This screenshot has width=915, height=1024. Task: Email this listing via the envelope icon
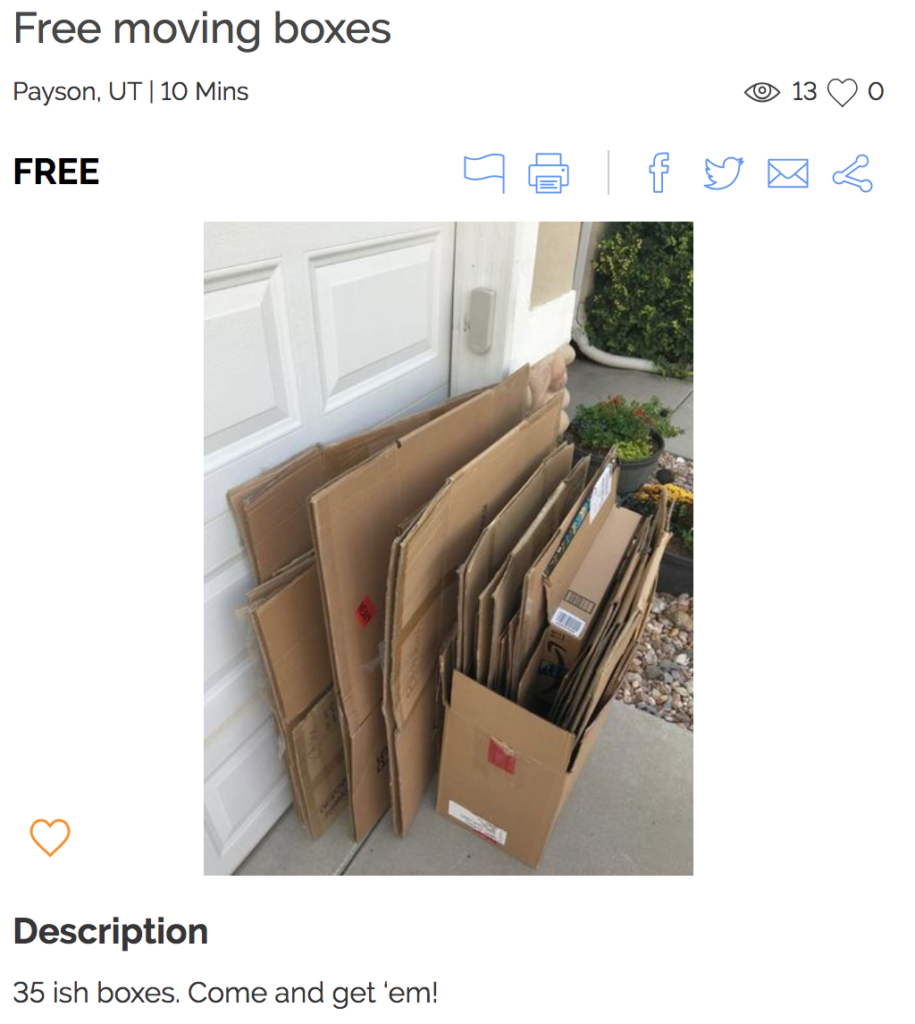click(x=788, y=172)
